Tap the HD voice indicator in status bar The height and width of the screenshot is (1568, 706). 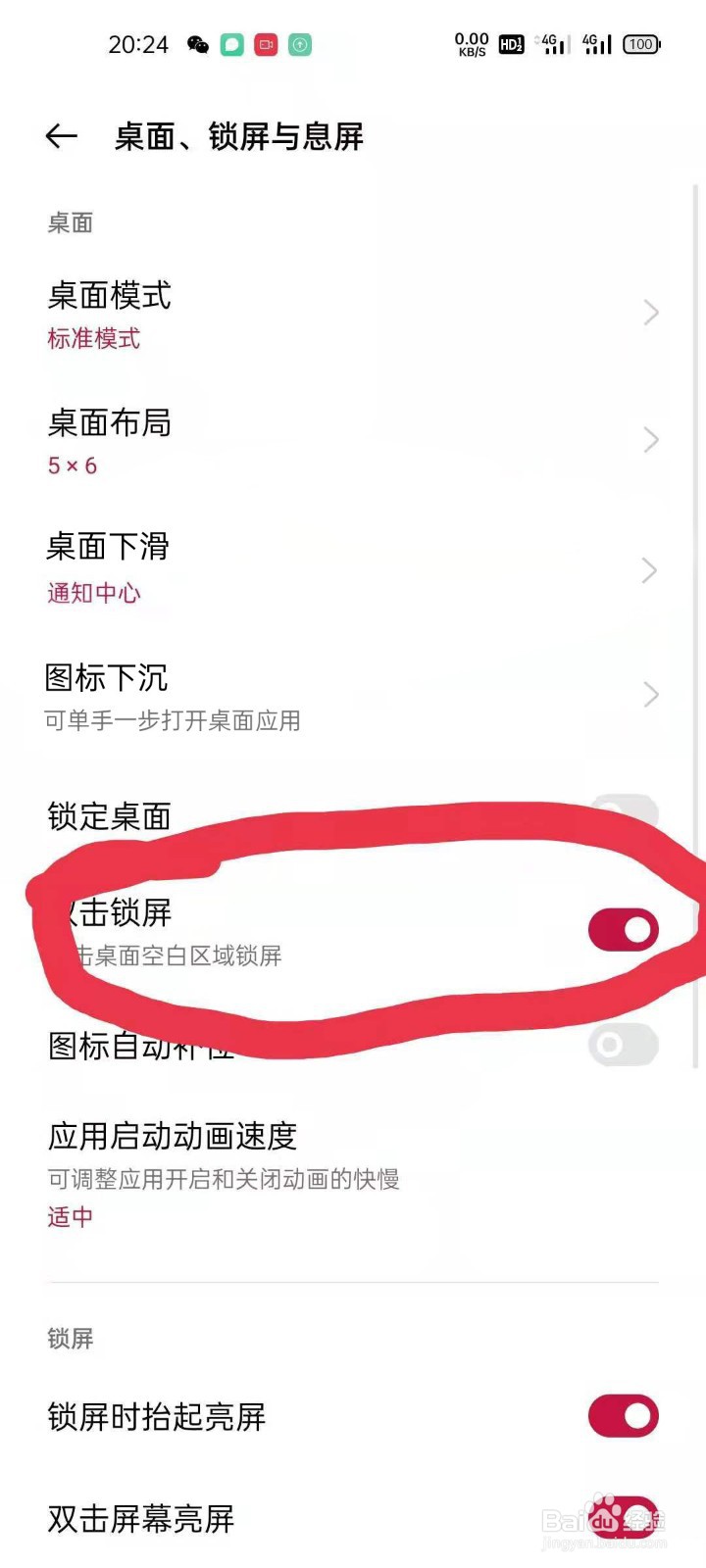point(510,45)
